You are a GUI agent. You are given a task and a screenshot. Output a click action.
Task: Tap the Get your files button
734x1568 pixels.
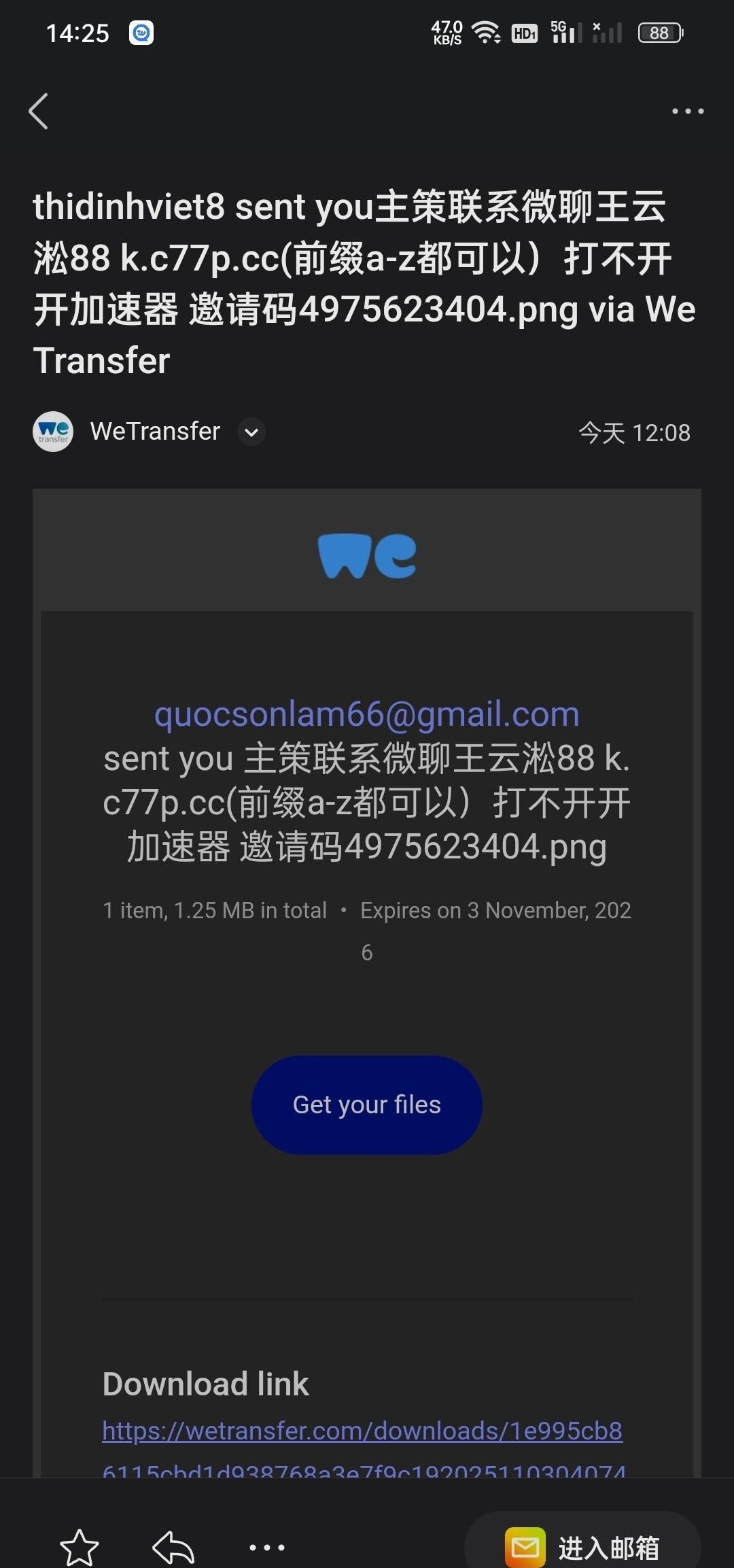pos(366,1104)
